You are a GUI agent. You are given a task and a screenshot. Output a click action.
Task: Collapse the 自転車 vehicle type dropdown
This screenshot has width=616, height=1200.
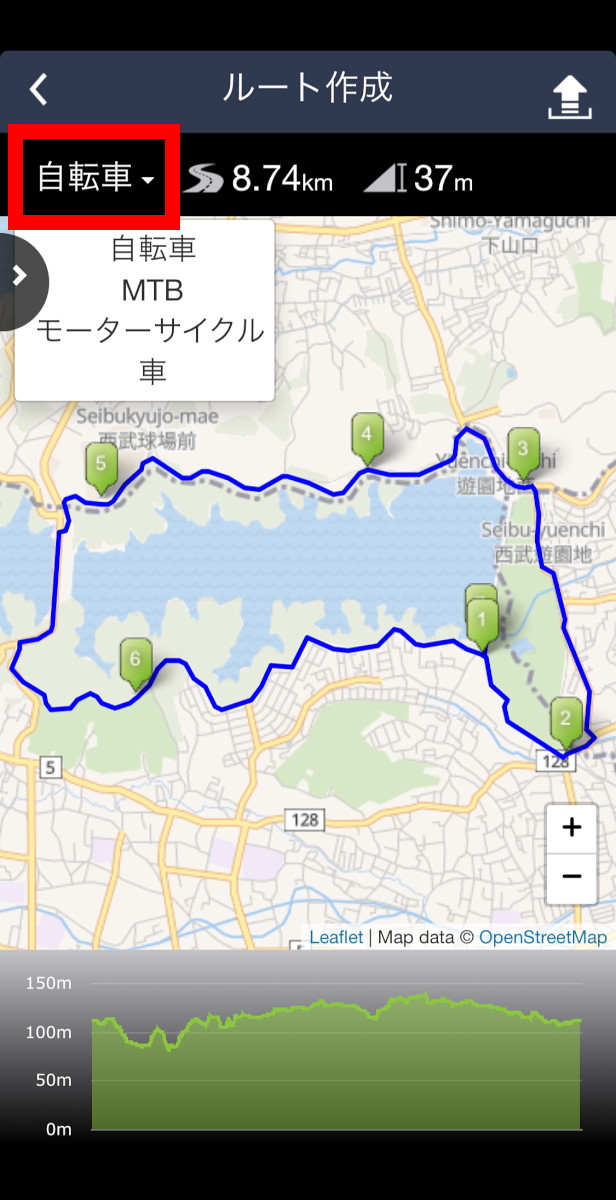tap(95, 179)
